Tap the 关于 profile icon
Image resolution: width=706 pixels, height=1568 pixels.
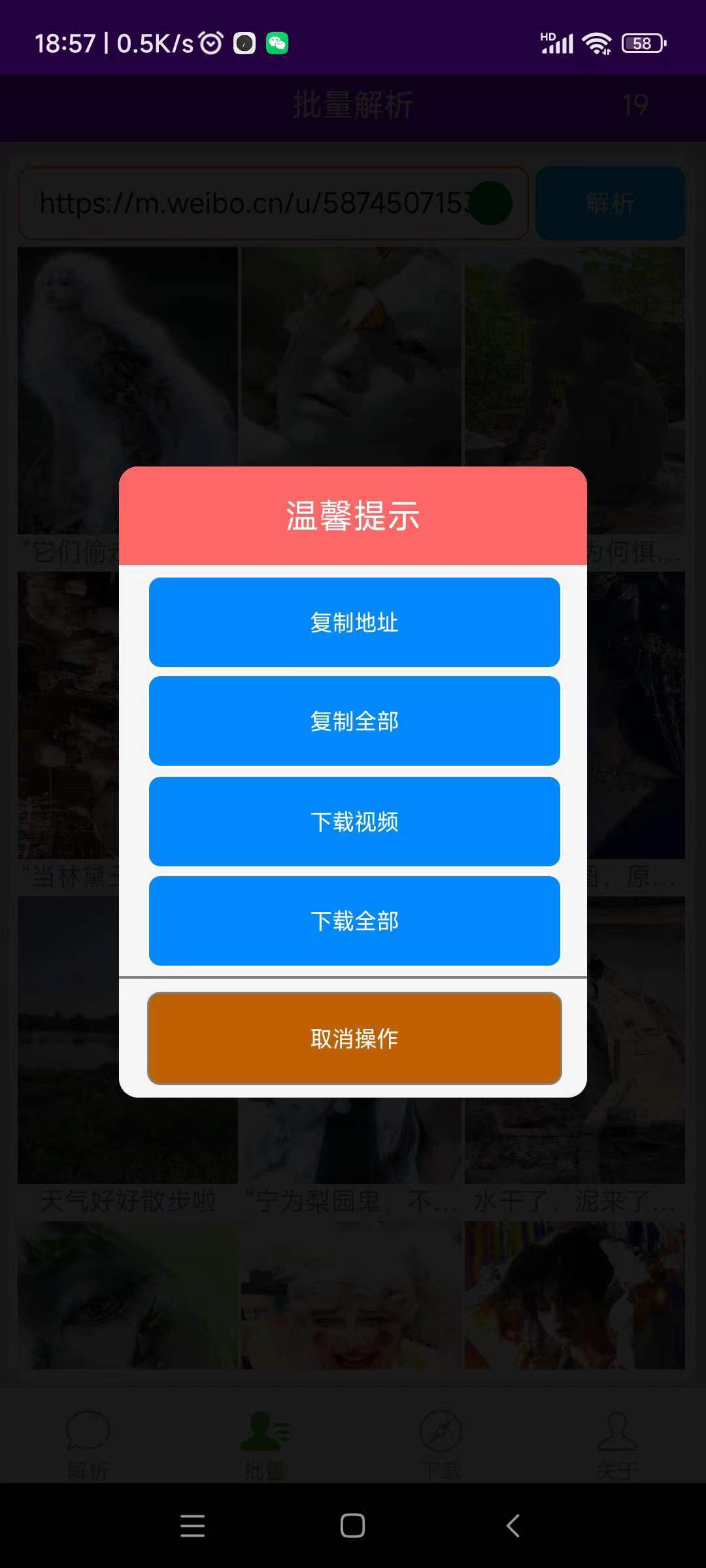618,1431
